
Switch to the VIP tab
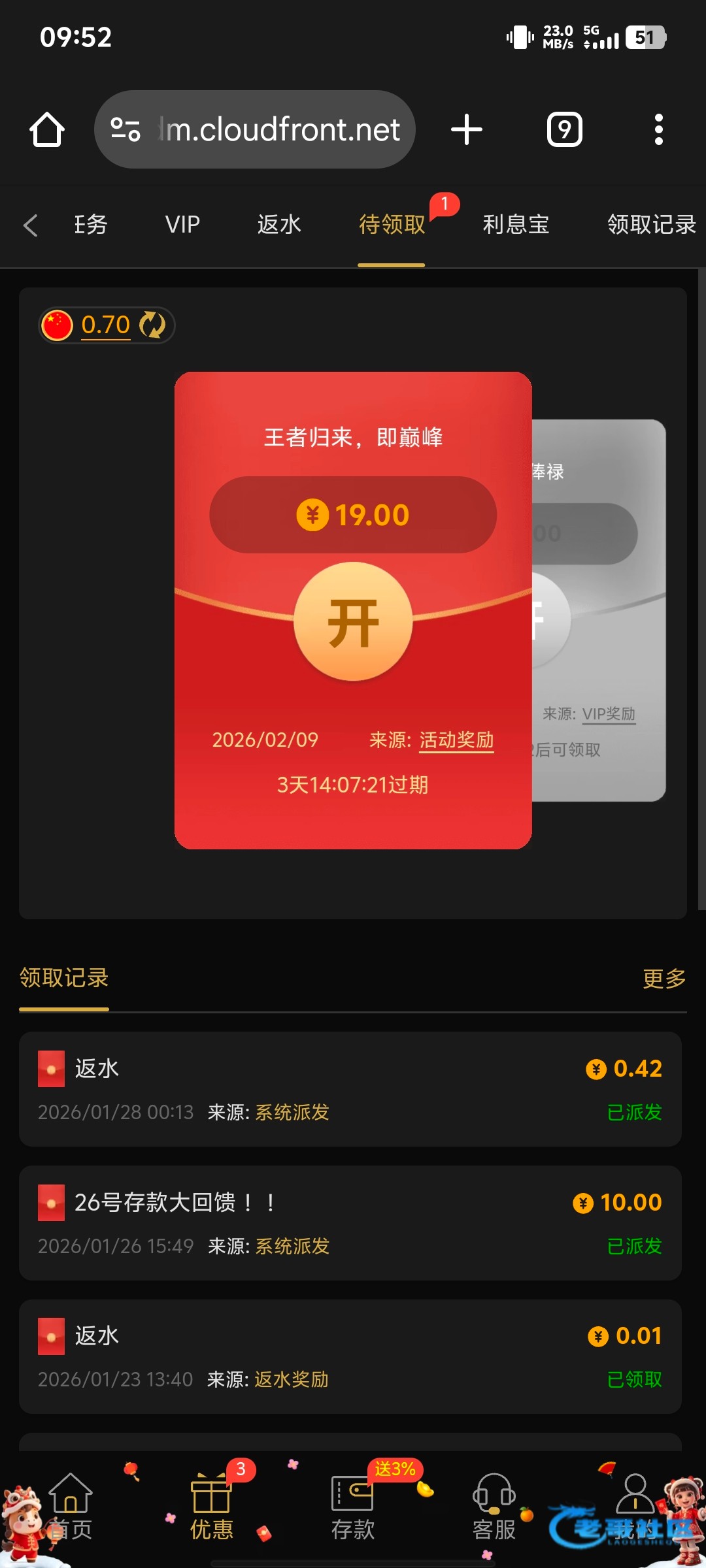click(x=182, y=225)
